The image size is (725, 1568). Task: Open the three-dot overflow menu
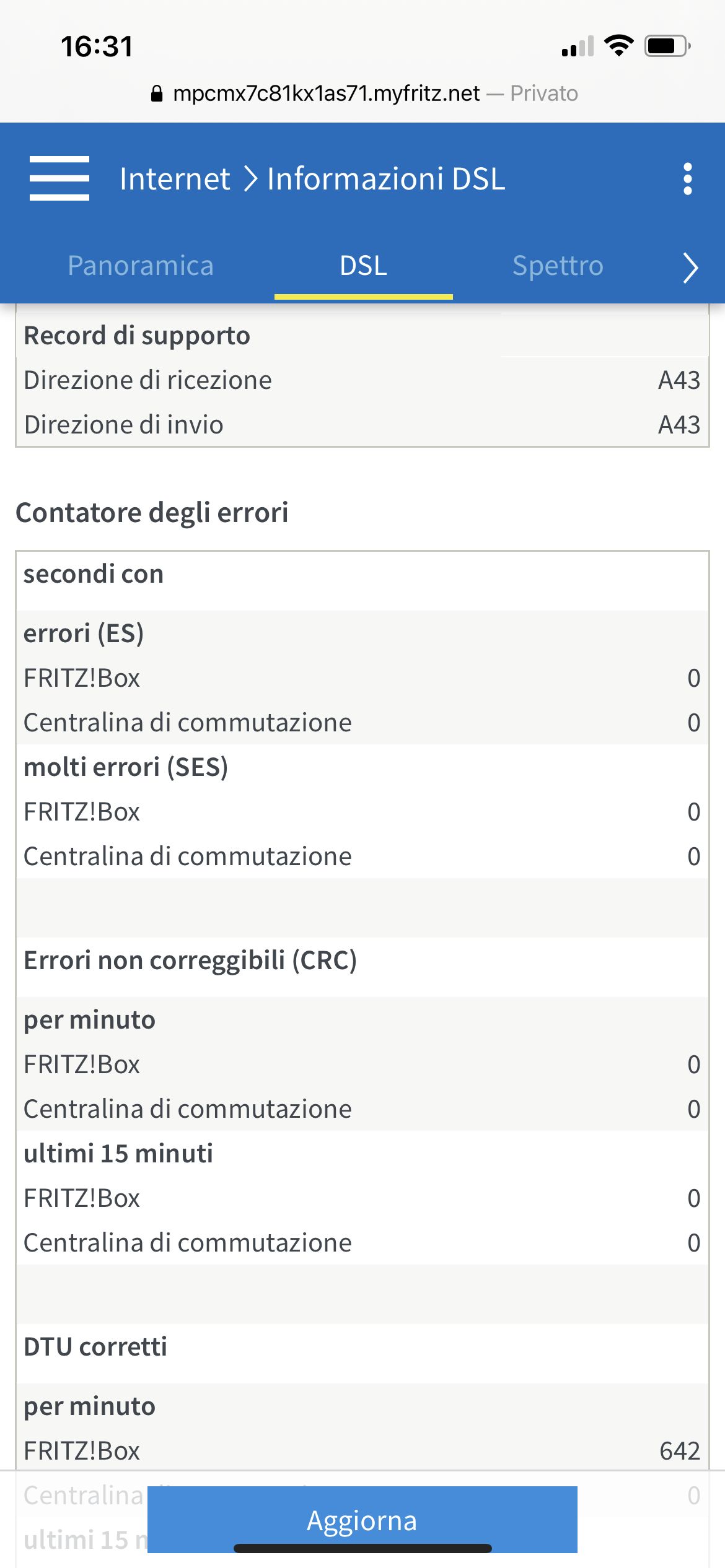(x=687, y=179)
